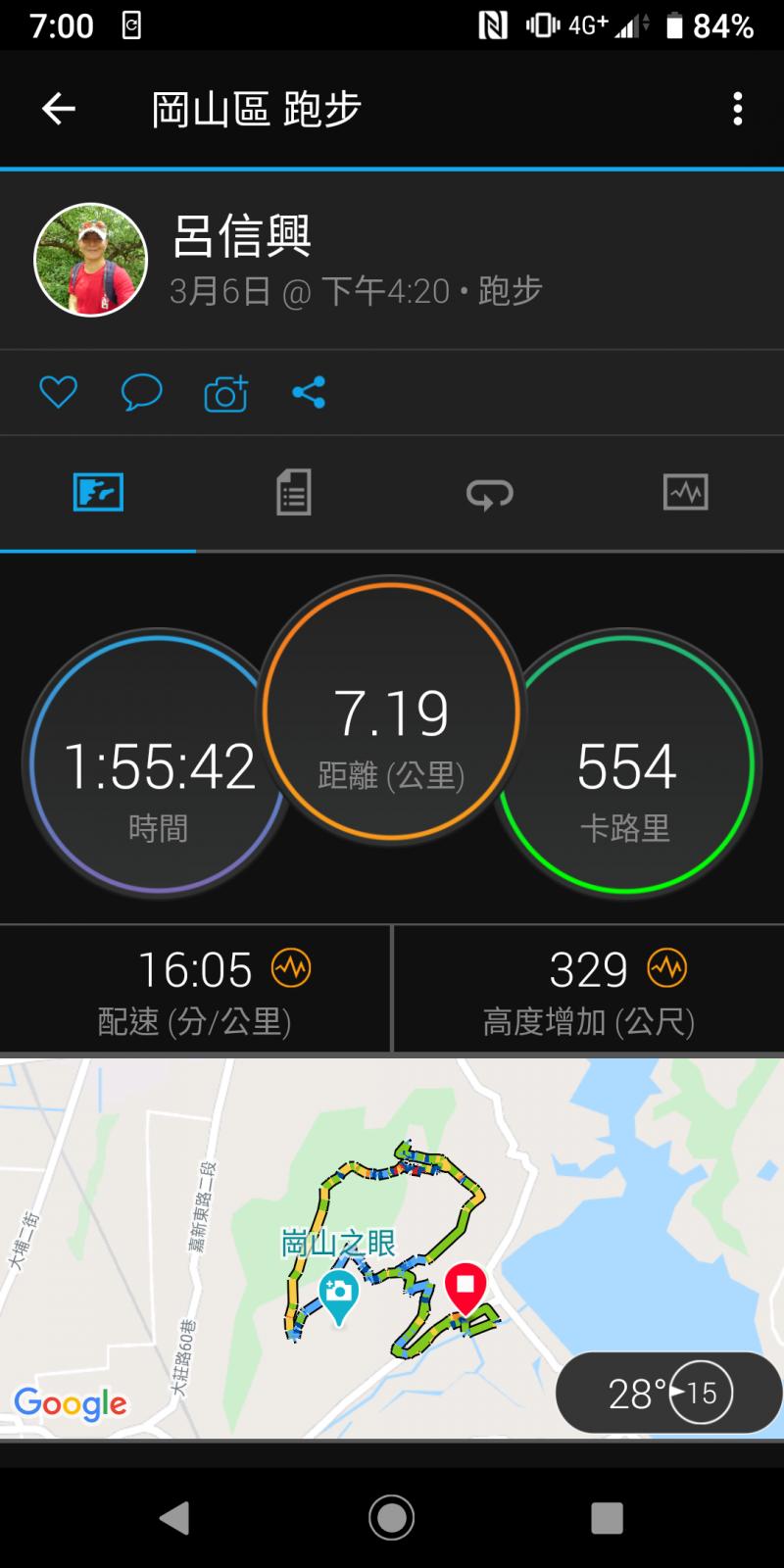Tap the 28° weather badge on map
The image size is (784, 1568).
(668, 1393)
